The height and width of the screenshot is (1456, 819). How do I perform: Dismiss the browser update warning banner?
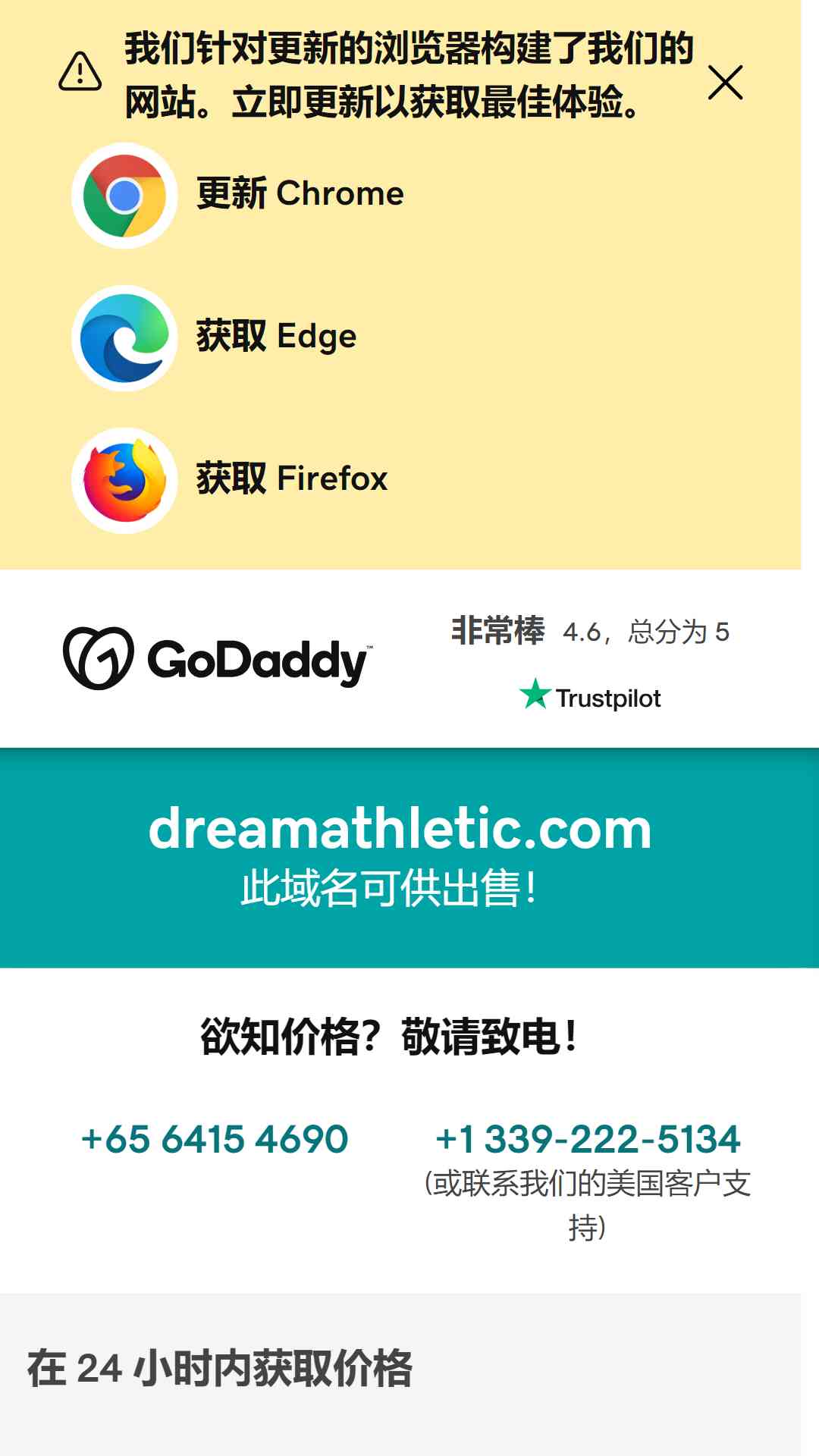pyautogui.click(x=725, y=83)
